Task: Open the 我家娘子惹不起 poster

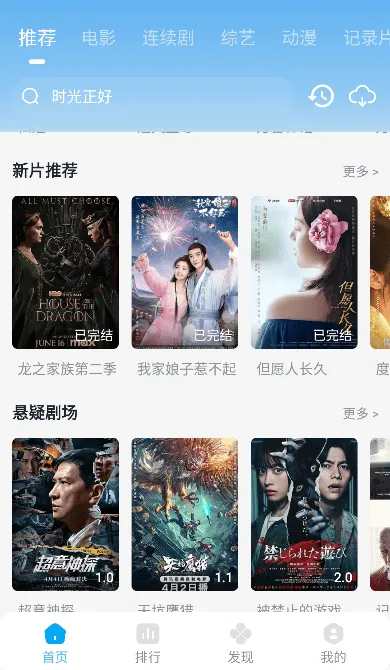Action: [185, 272]
